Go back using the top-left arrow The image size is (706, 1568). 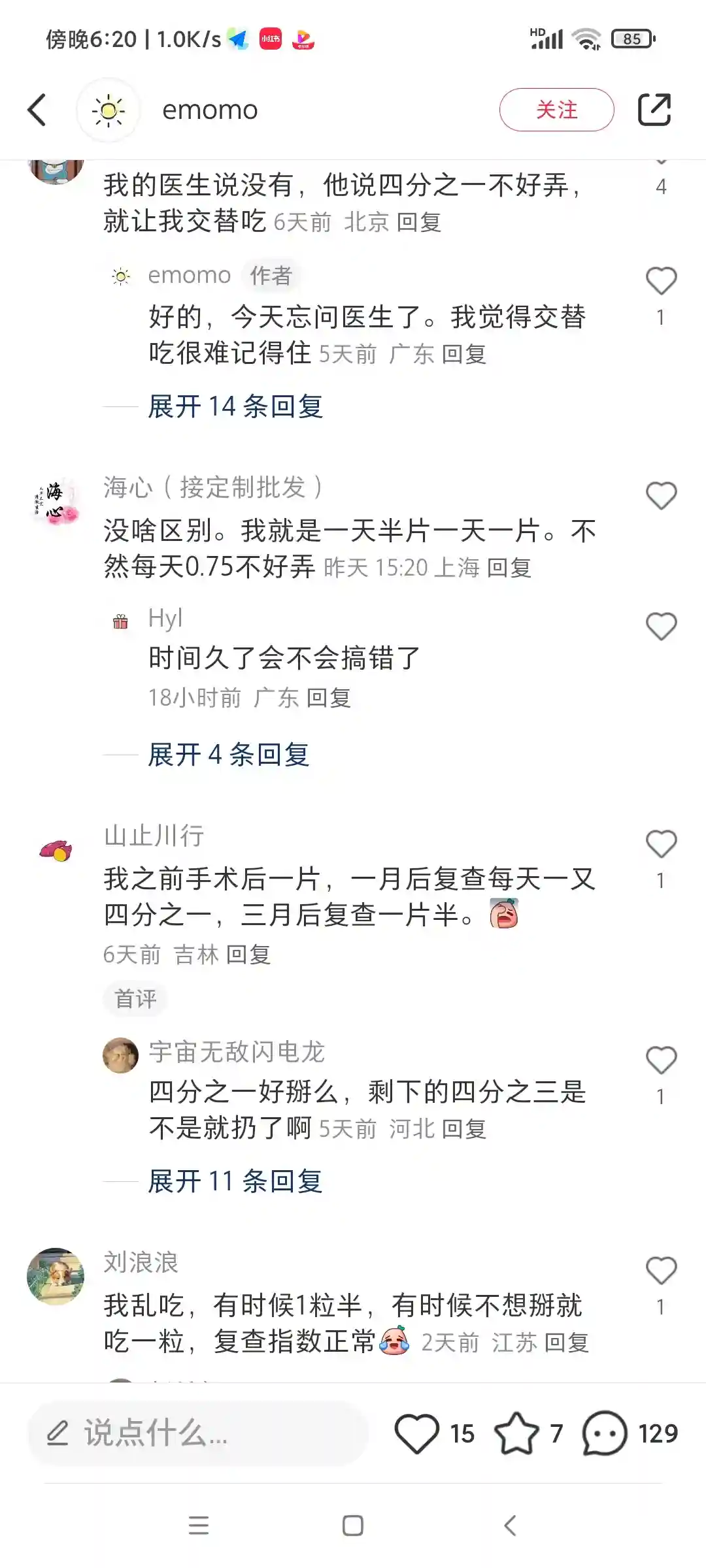tap(38, 110)
